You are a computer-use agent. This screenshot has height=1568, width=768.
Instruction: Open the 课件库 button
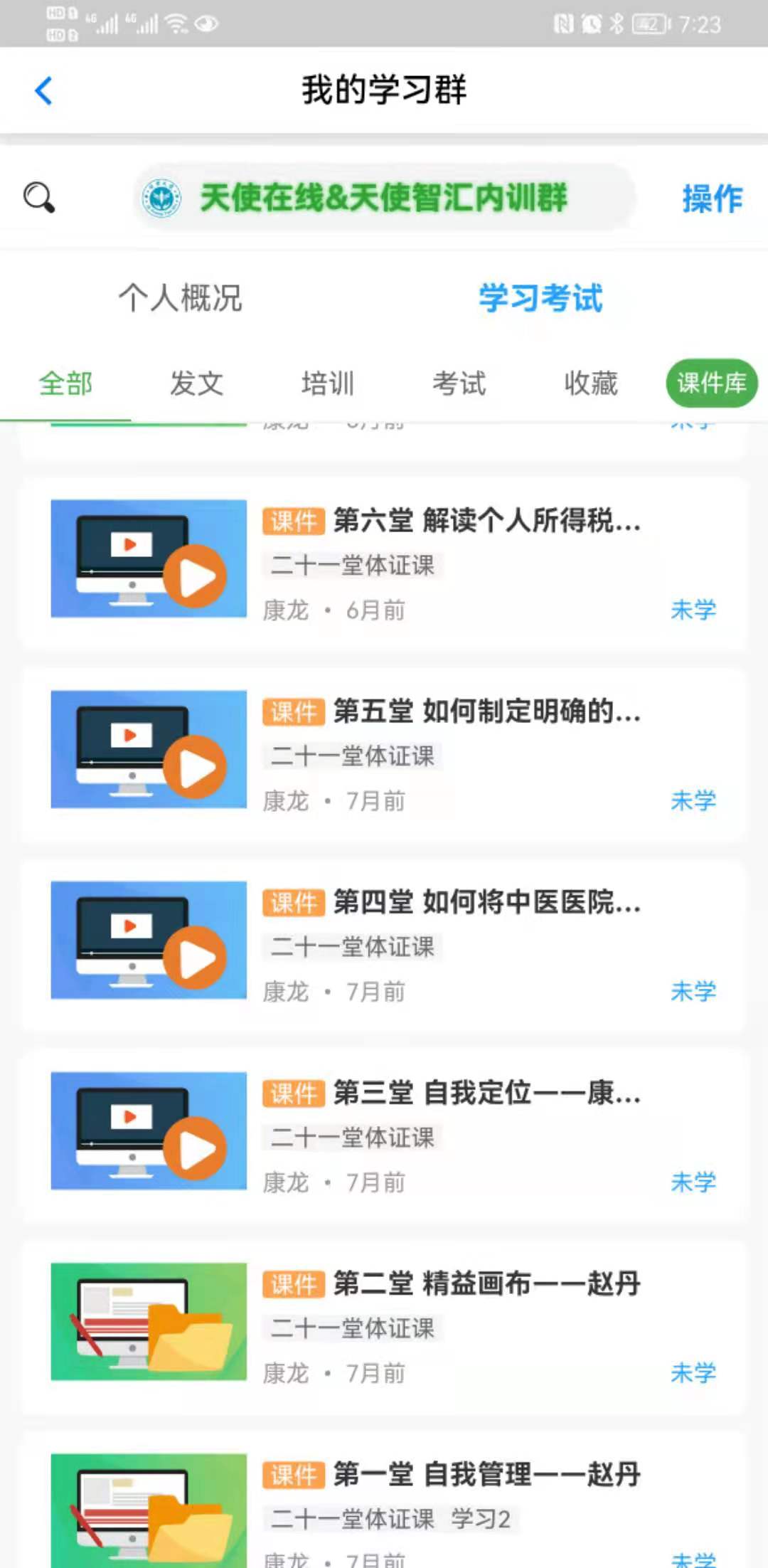click(x=711, y=383)
